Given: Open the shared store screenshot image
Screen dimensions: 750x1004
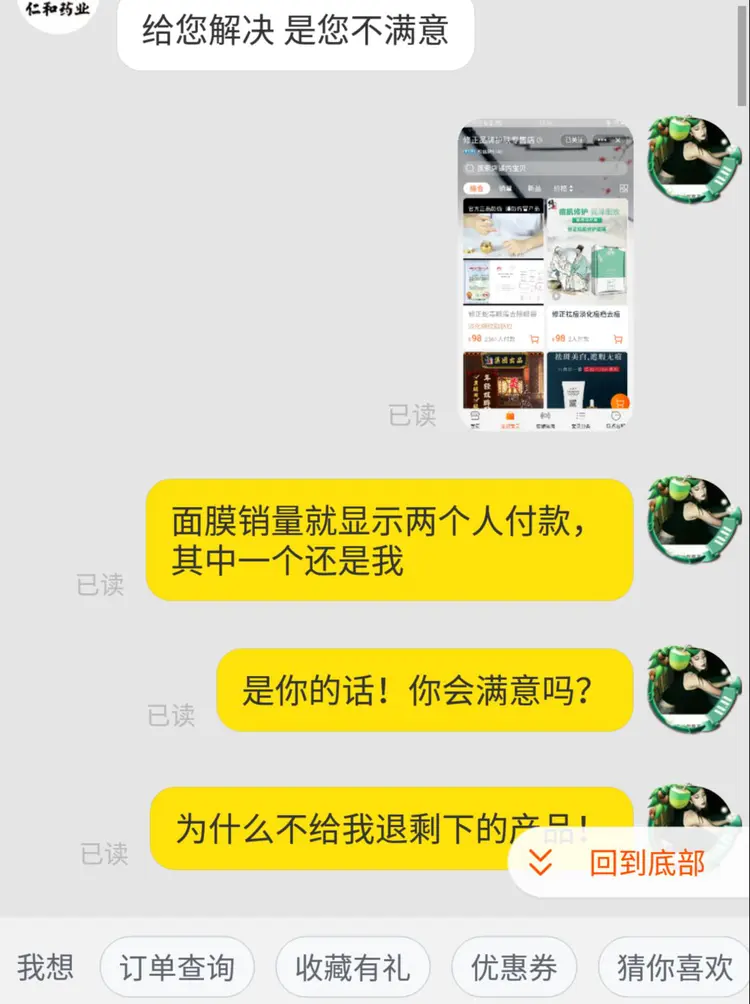Looking at the screenshot, I should click(x=545, y=275).
